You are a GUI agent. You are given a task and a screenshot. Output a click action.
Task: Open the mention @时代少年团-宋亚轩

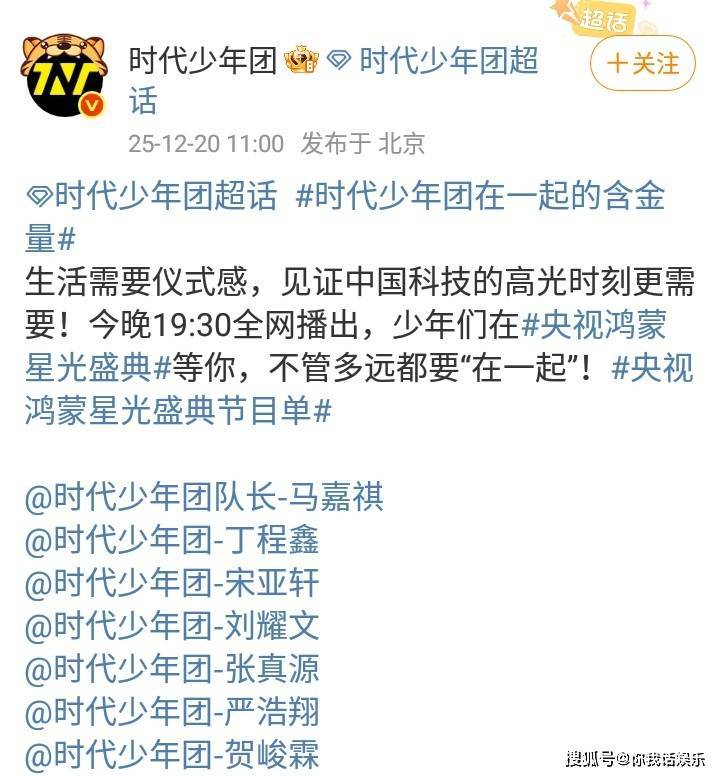coord(172,584)
